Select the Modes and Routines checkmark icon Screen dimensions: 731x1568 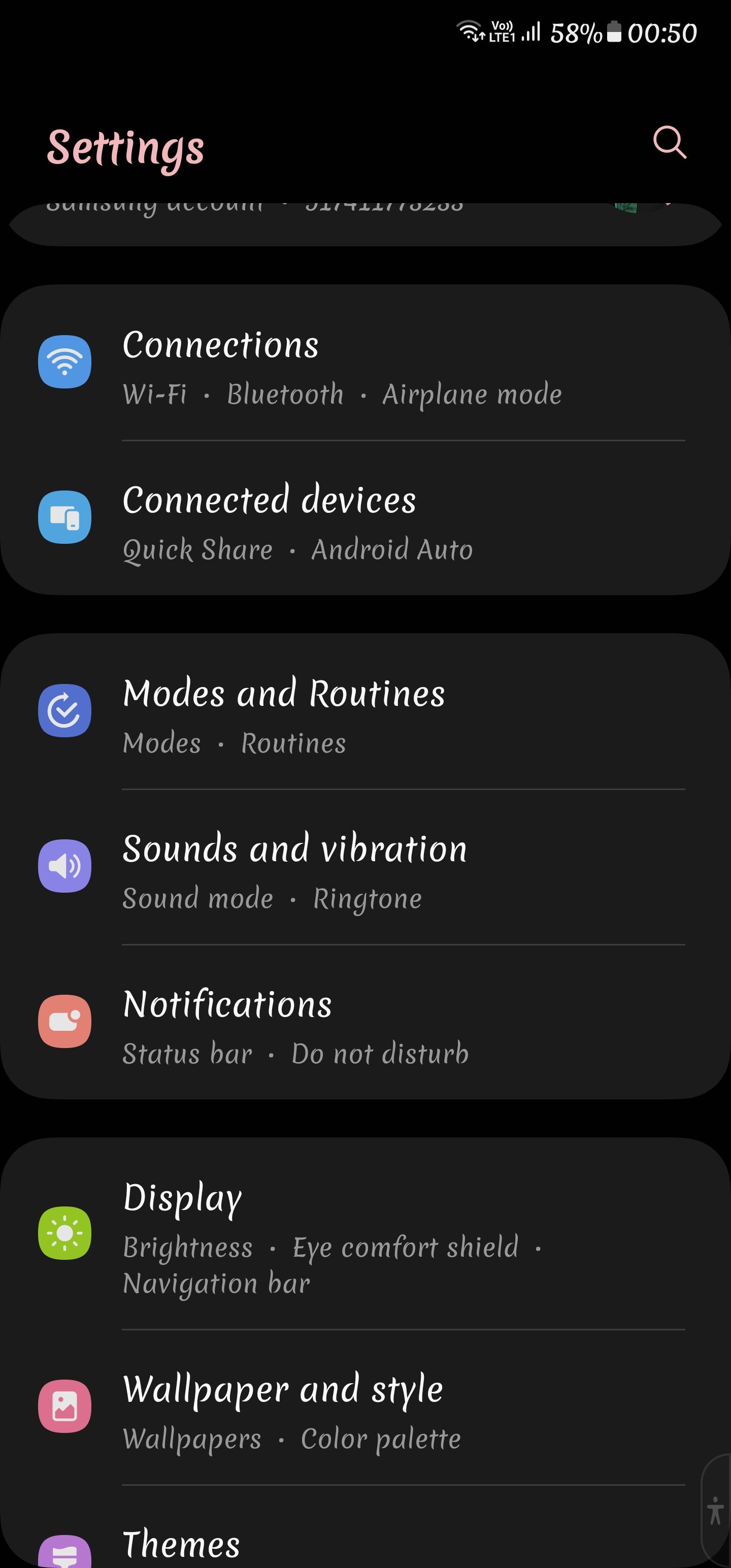point(64,711)
